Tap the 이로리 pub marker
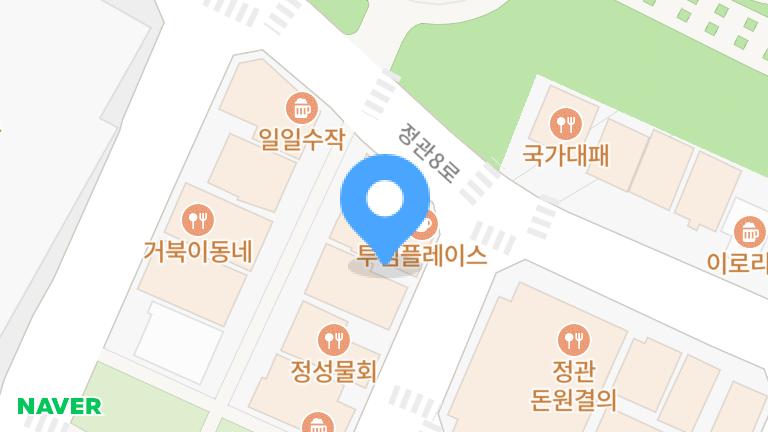768x432 pixels. coord(748,232)
